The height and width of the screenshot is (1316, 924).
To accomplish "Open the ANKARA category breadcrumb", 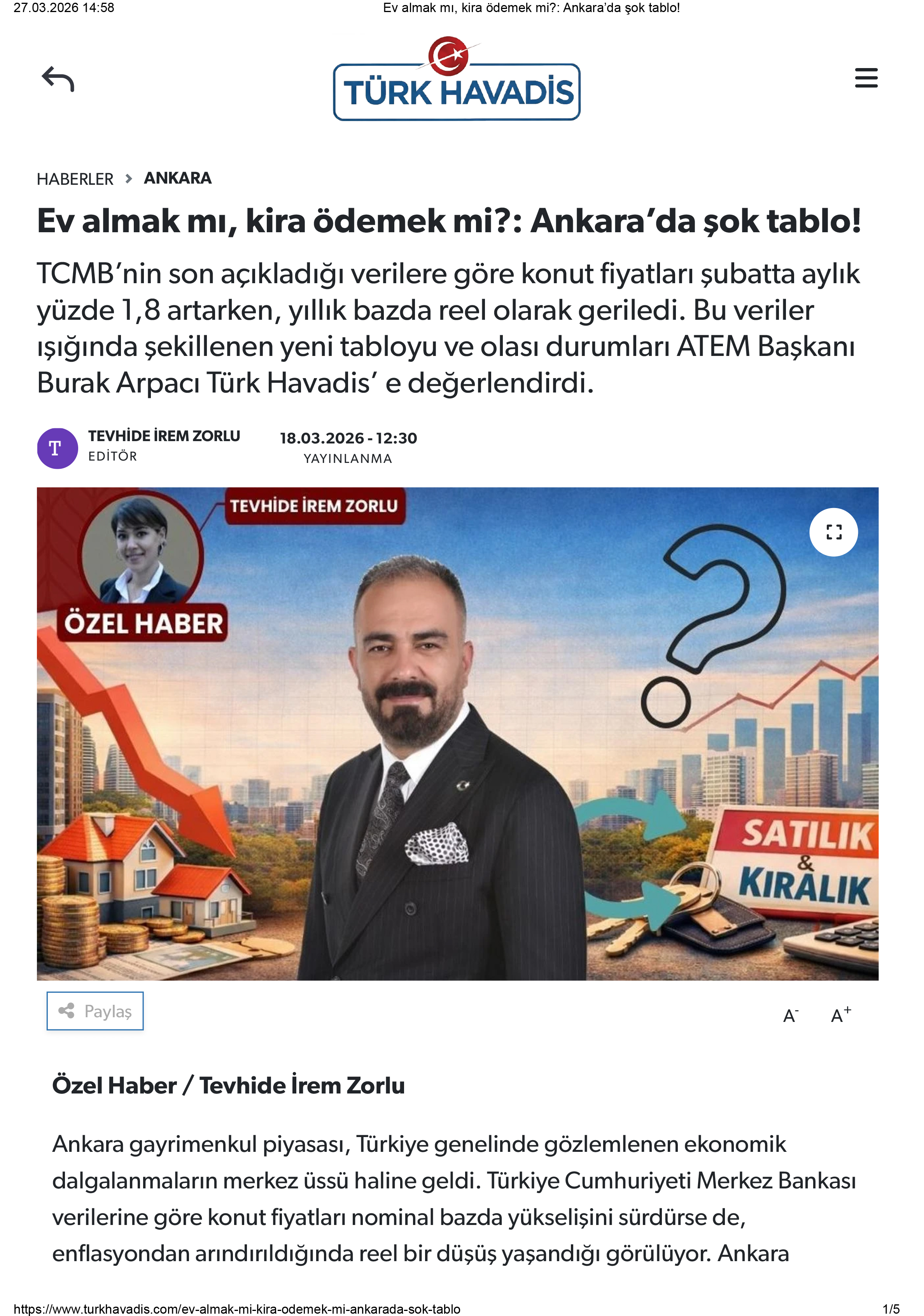I will pos(178,178).
